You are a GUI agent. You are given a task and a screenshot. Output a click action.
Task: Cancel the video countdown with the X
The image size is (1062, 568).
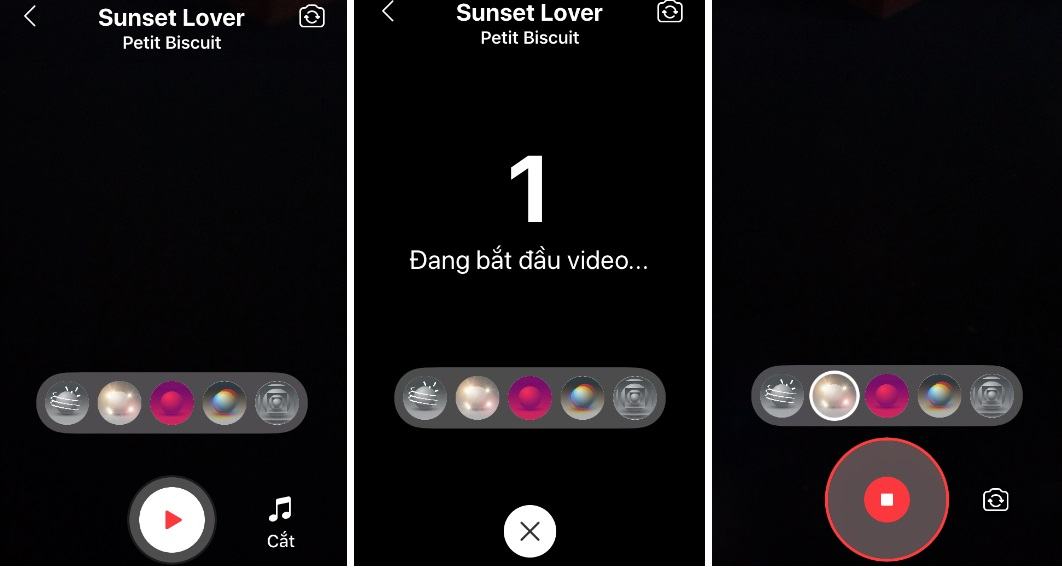tap(530, 531)
